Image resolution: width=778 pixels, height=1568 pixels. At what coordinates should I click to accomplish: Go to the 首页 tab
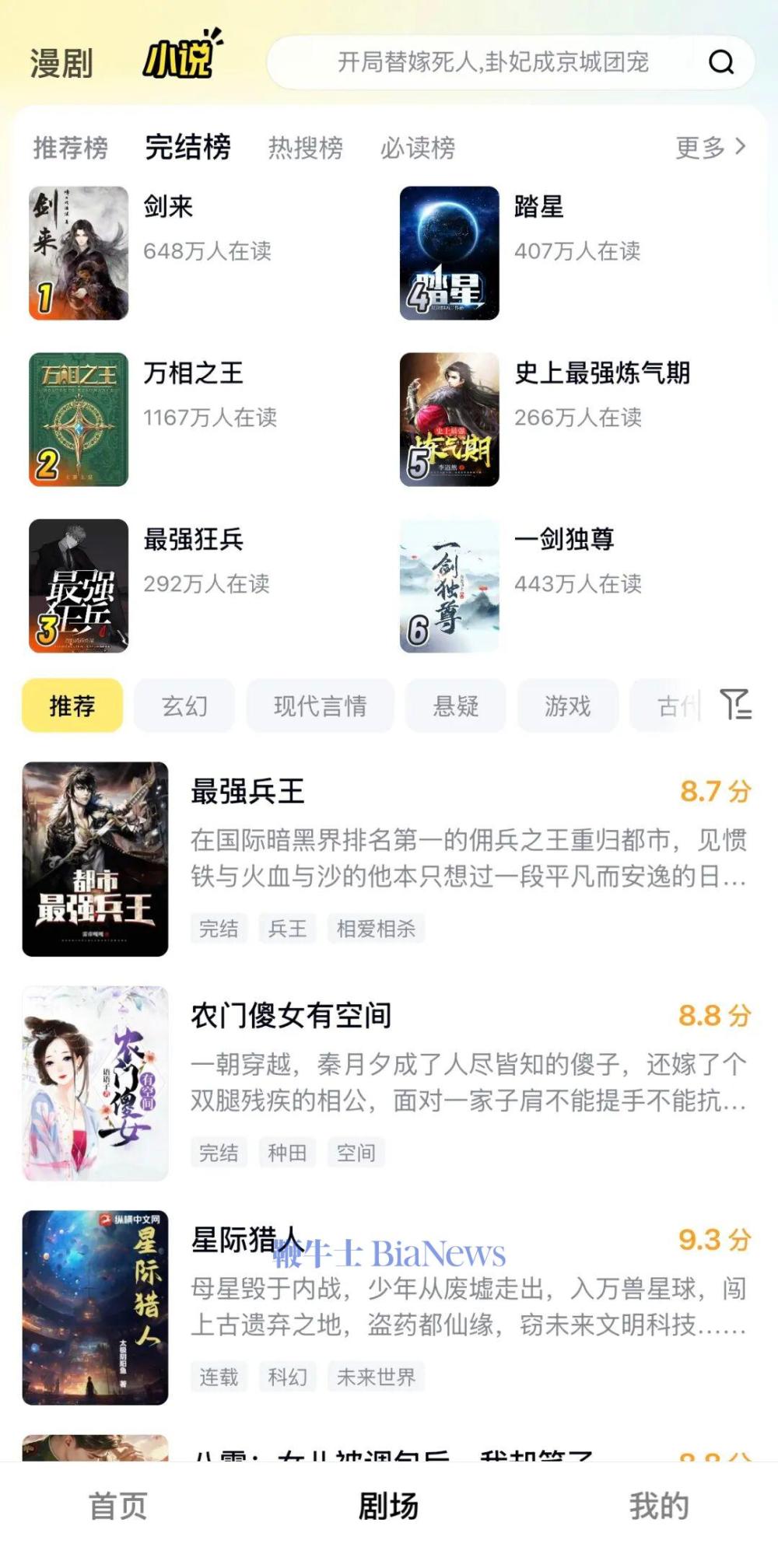118,1507
